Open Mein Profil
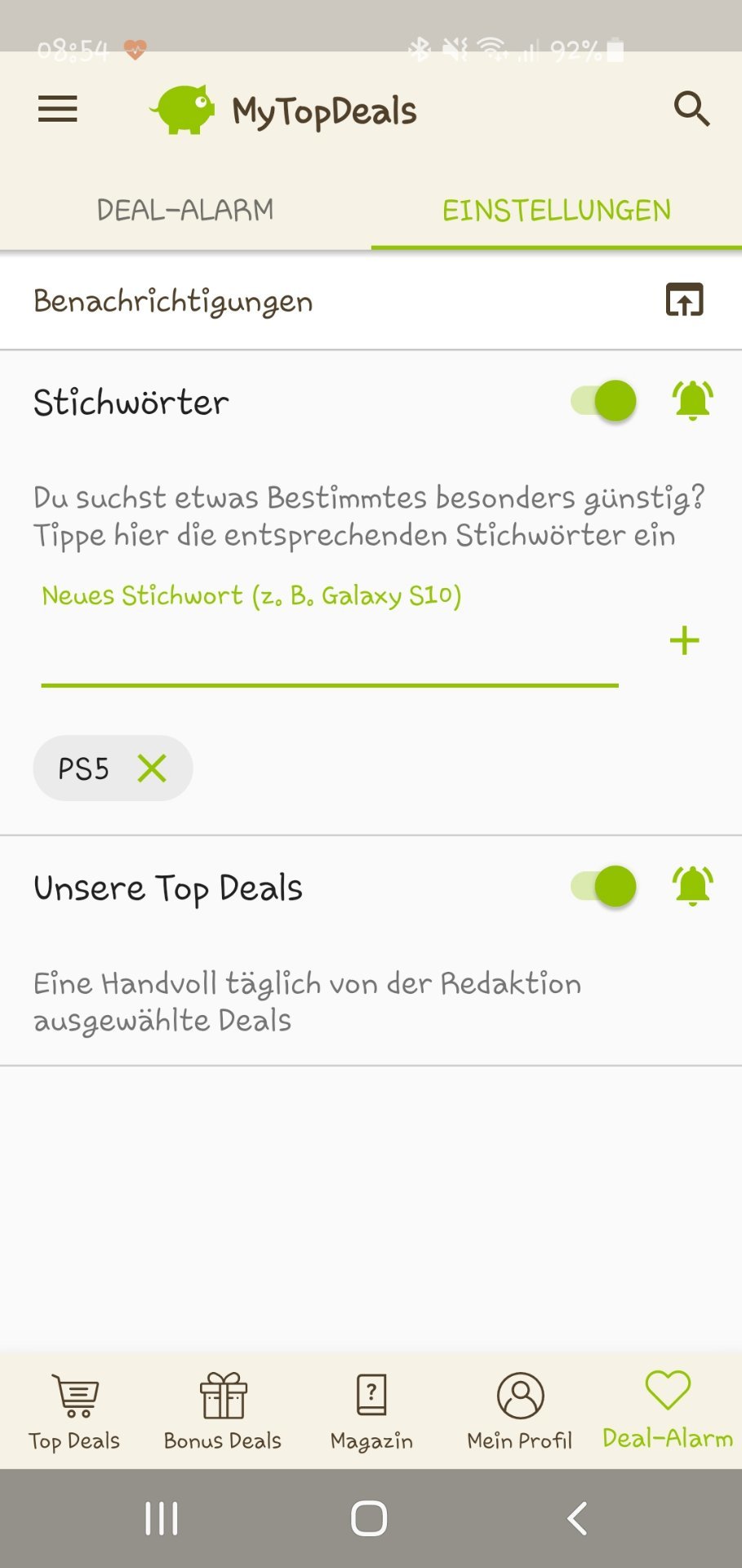 pyautogui.click(x=520, y=1412)
